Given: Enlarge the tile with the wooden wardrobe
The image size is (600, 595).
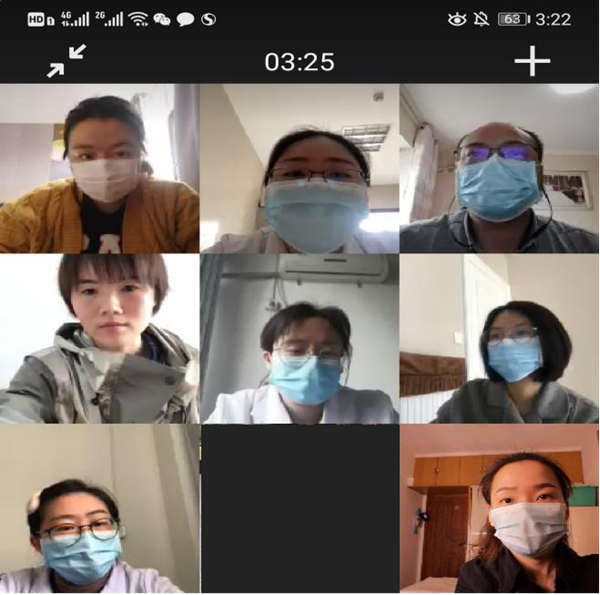Looking at the screenshot, I should pyautogui.click(x=499, y=508).
